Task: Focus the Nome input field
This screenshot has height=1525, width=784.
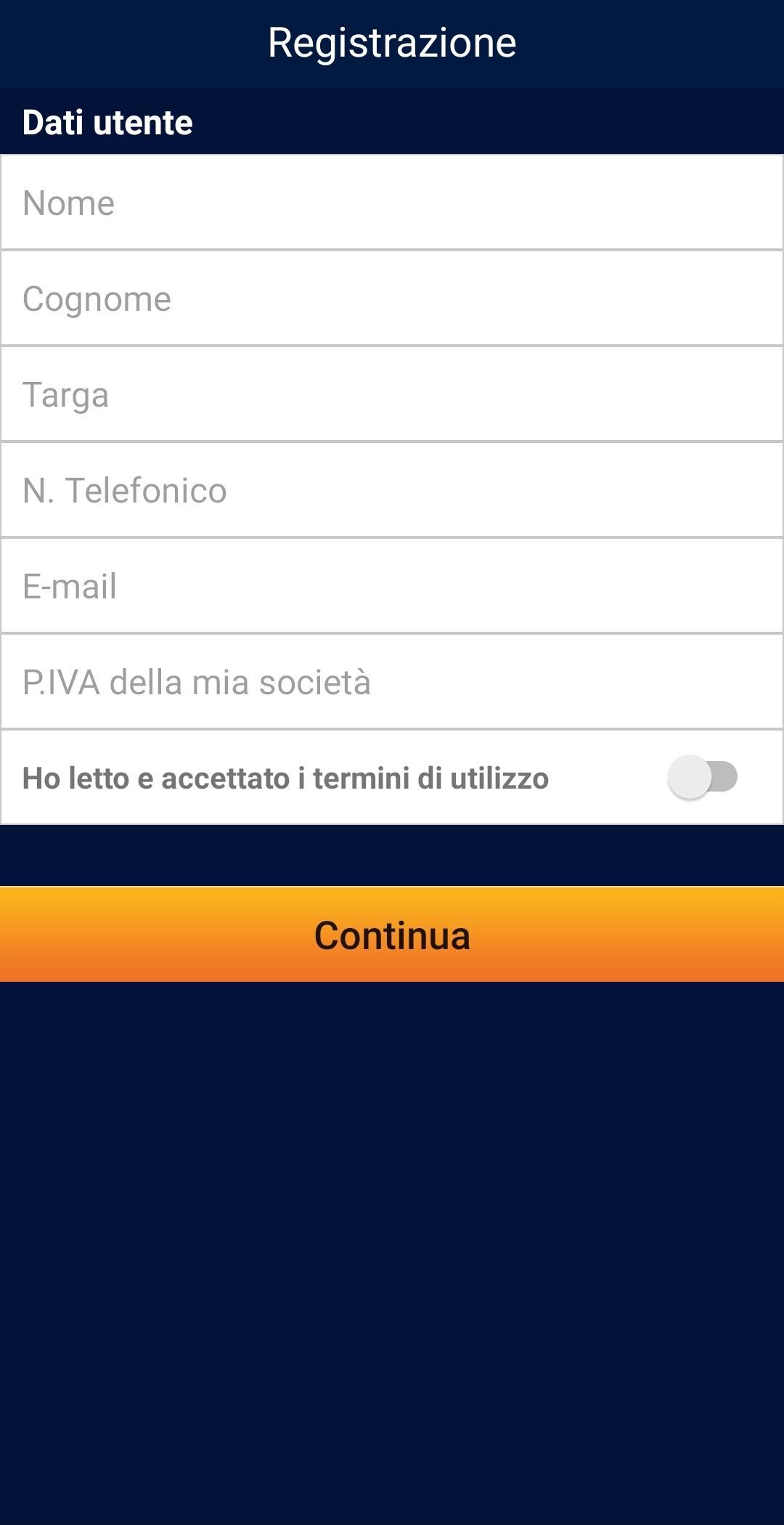Action: tap(392, 203)
